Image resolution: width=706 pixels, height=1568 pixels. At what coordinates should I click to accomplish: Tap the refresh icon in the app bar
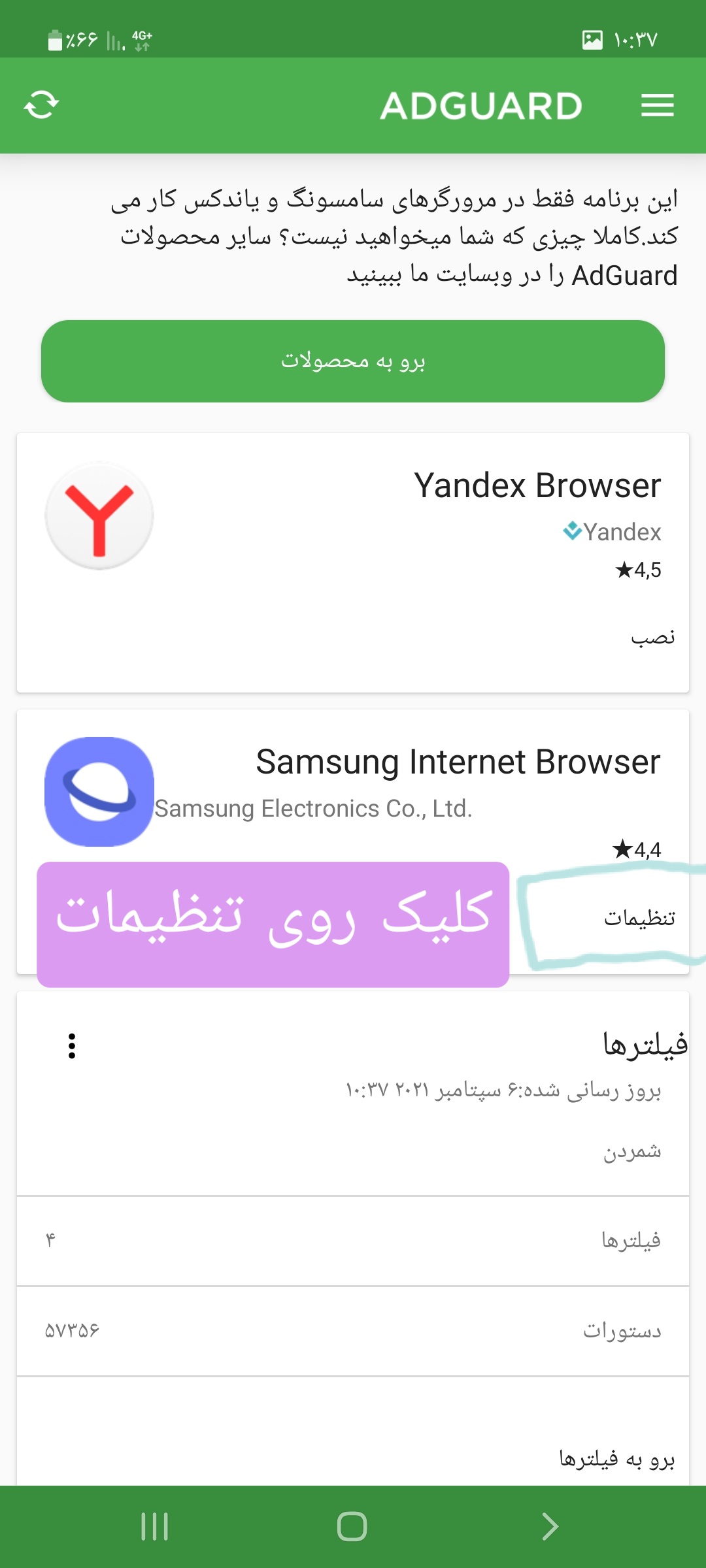41,105
